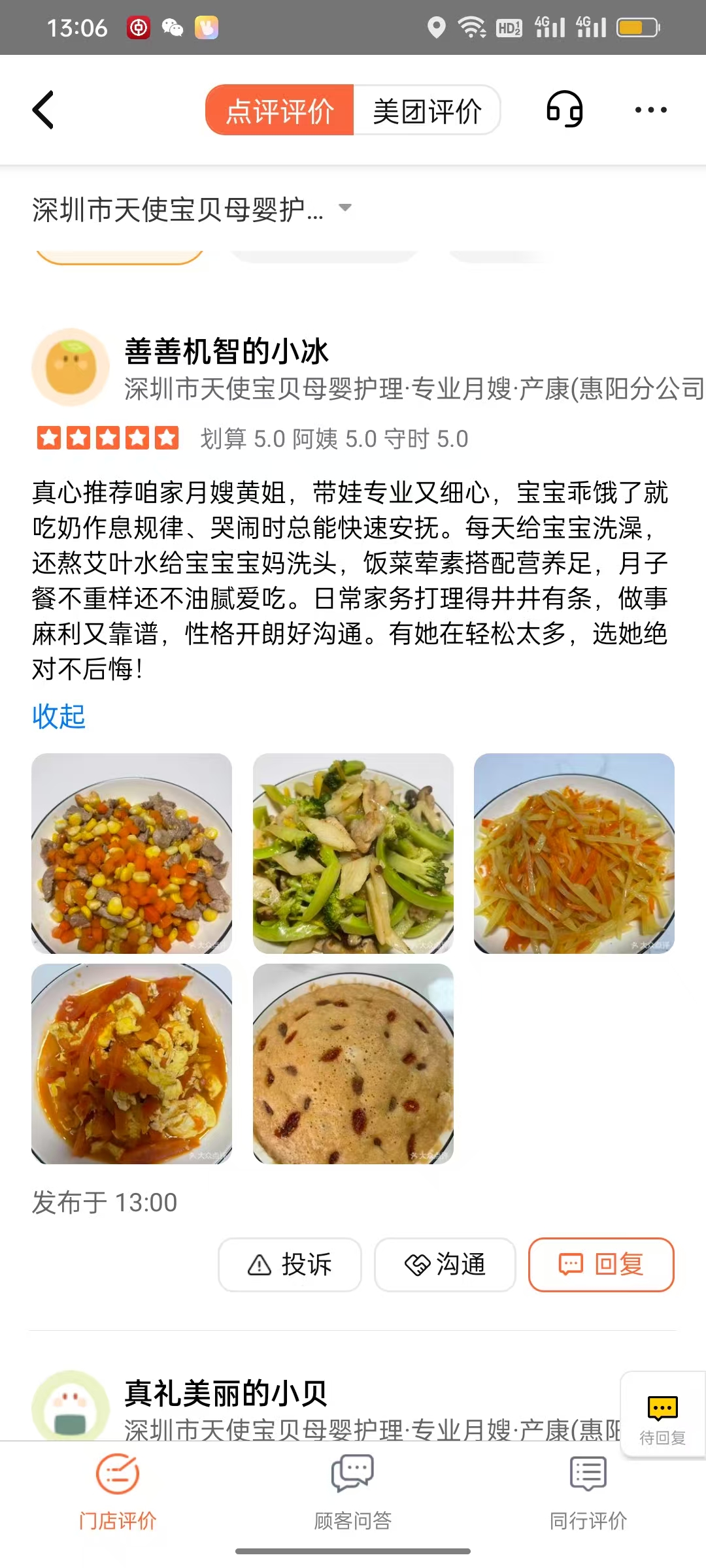Open the 同行评价 tab

(588, 1492)
